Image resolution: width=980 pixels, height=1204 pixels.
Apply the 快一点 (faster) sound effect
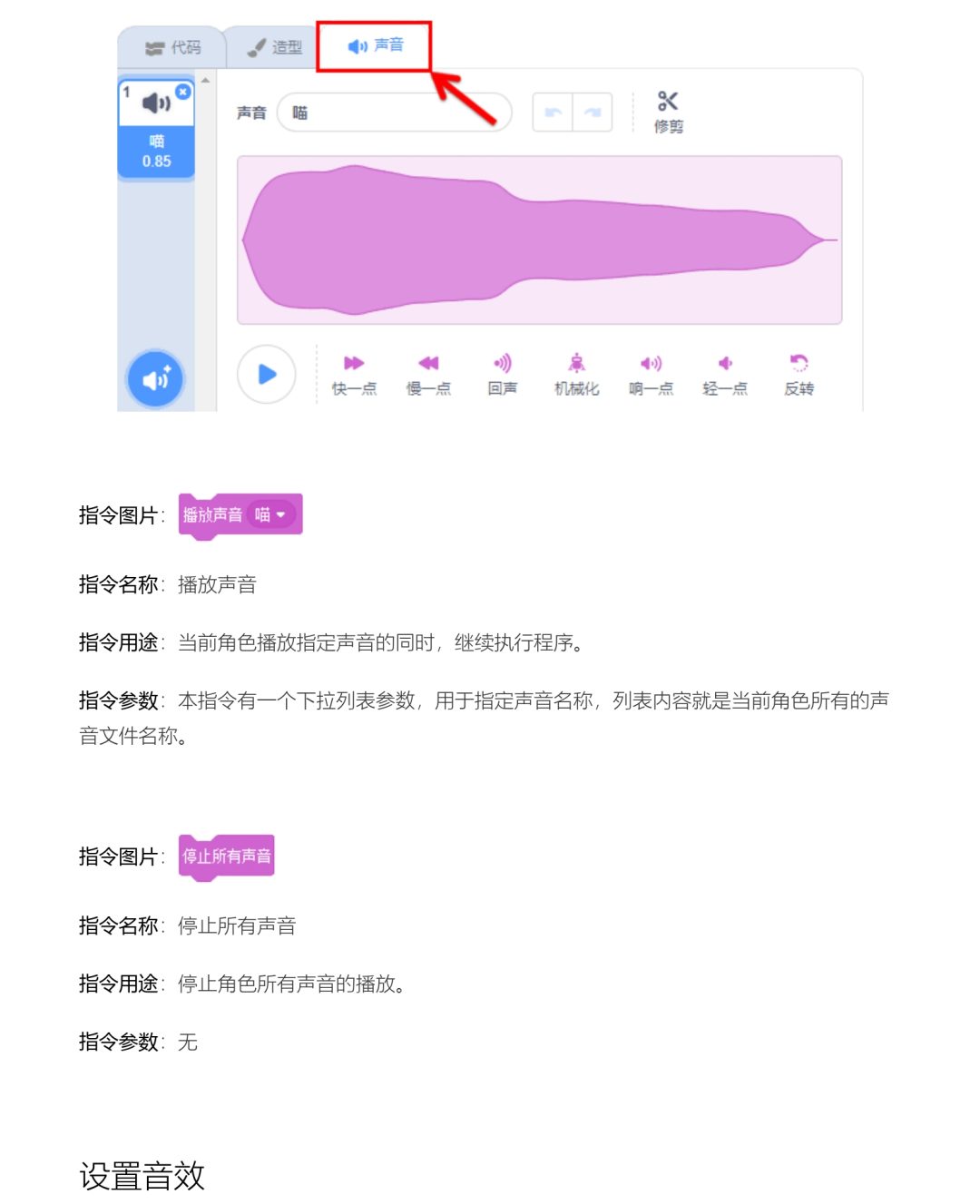point(354,372)
